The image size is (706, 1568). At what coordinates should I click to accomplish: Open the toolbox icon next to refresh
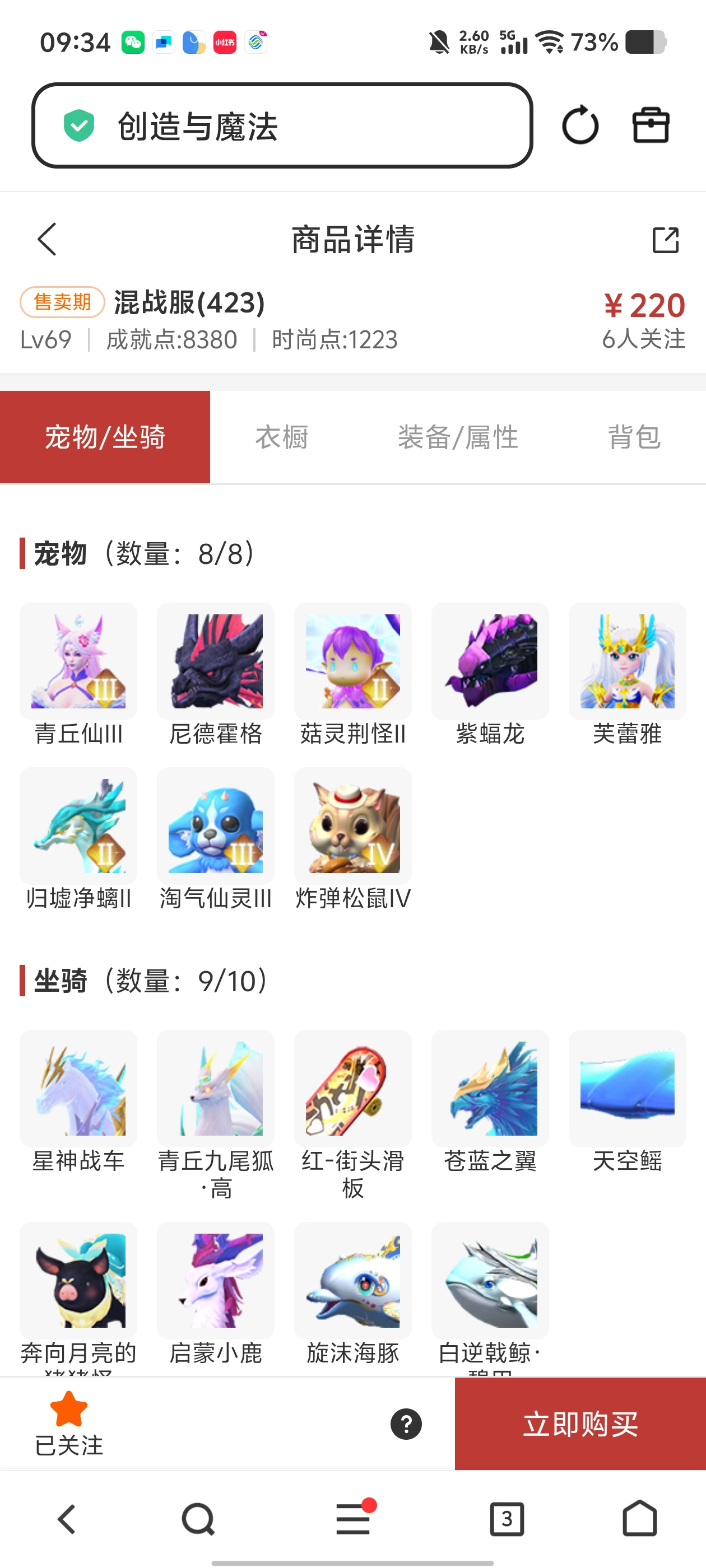pyautogui.click(x=651, y=125)
